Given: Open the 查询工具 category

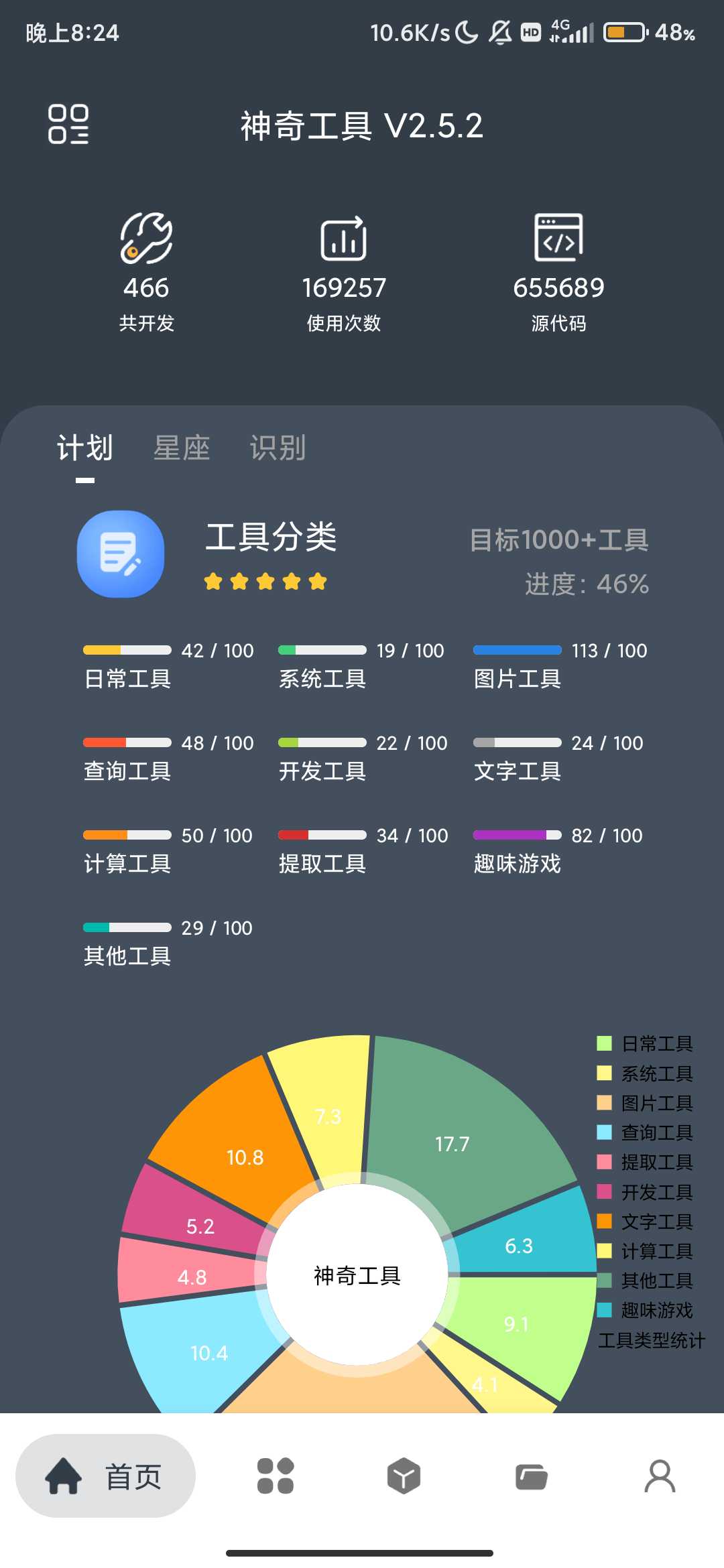Looking at the screenshot, I should click(x=127, y=771).
